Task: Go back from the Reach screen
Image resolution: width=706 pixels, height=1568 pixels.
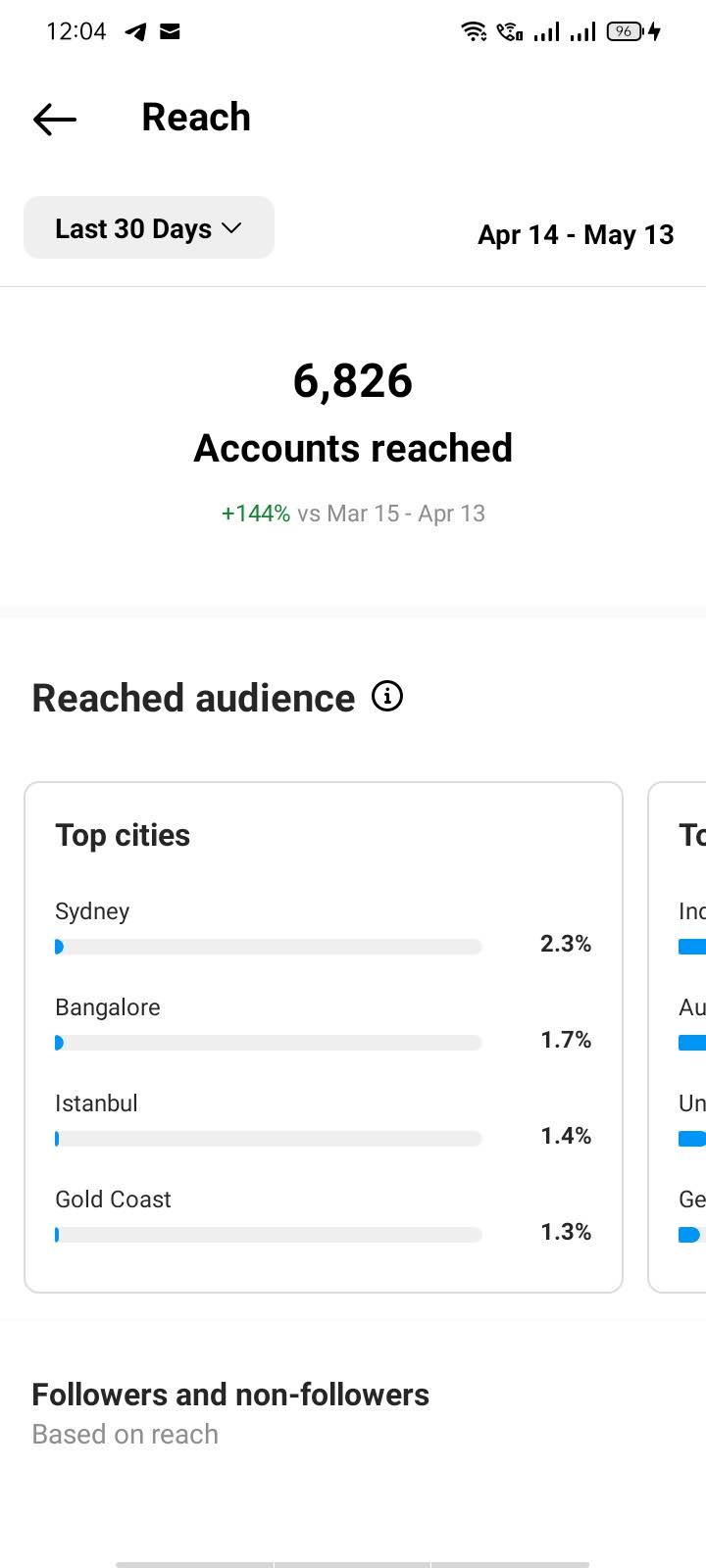Action: (x=55, y=120)
